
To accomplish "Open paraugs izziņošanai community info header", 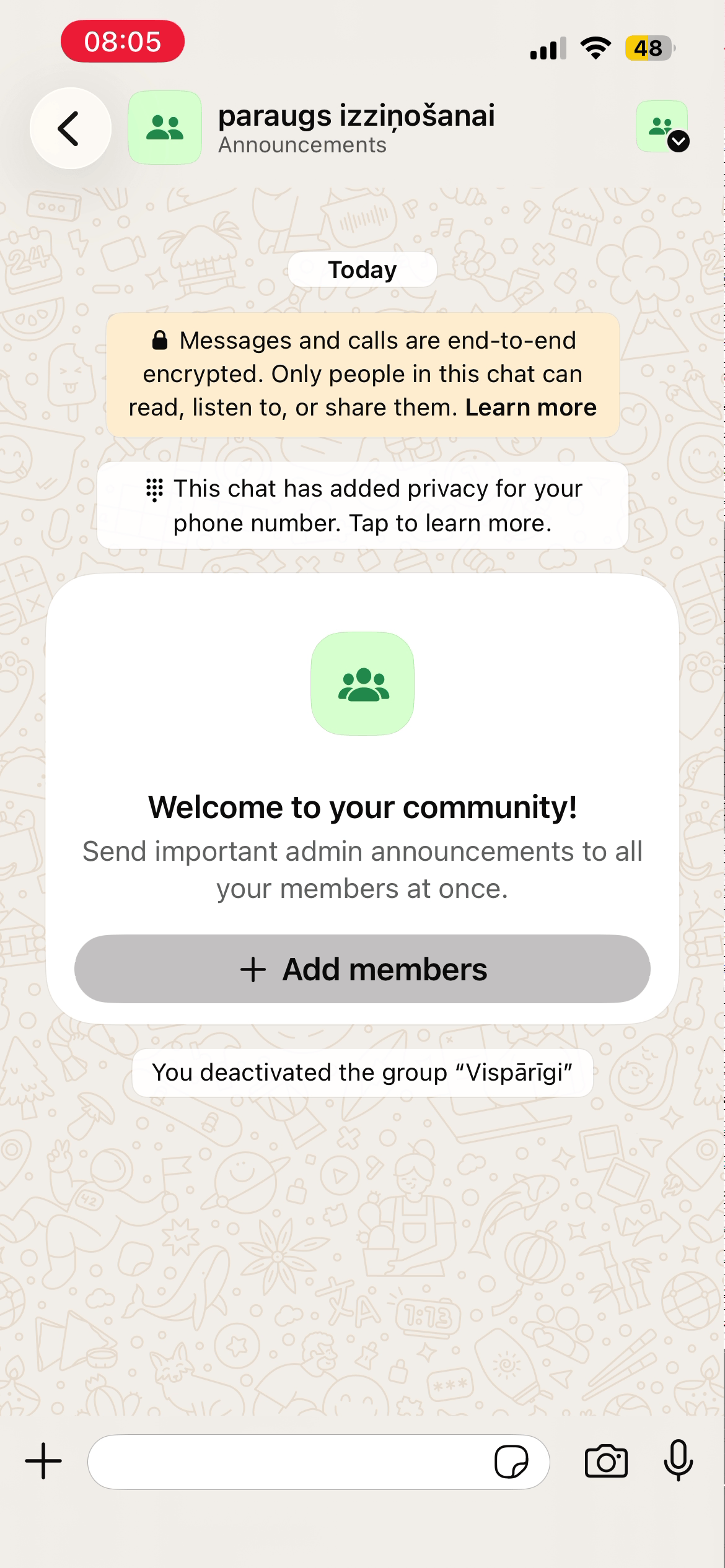I will (x=356, y=128).
